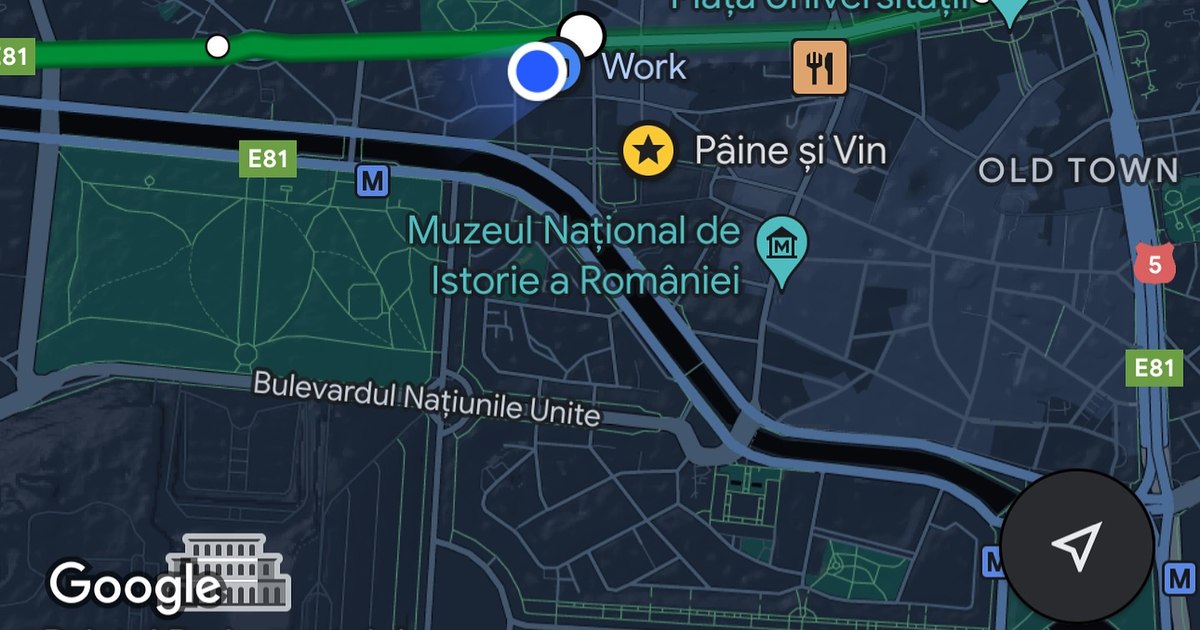Open the Pâine și Vin starred place
The height and width of the screenshot is (630, 1200).
click(x=647, y=151)
